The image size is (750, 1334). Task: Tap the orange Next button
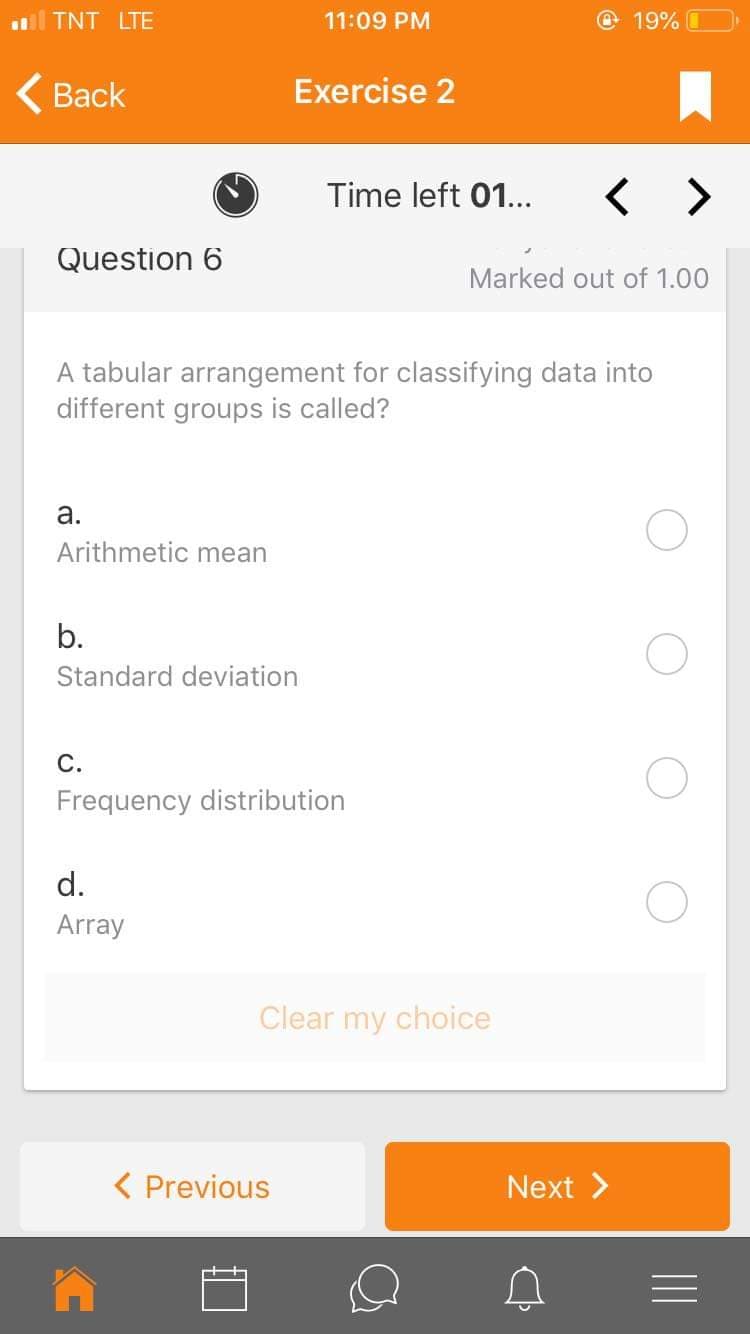(x=557, y=1186)
